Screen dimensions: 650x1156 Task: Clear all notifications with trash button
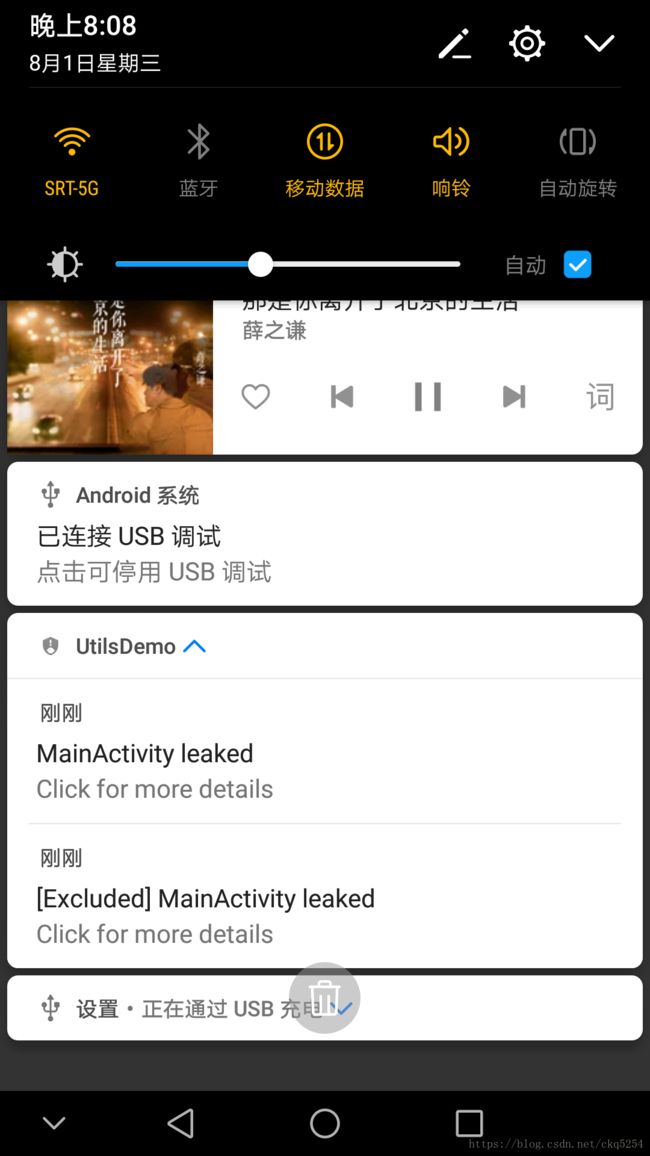point(324,998)
